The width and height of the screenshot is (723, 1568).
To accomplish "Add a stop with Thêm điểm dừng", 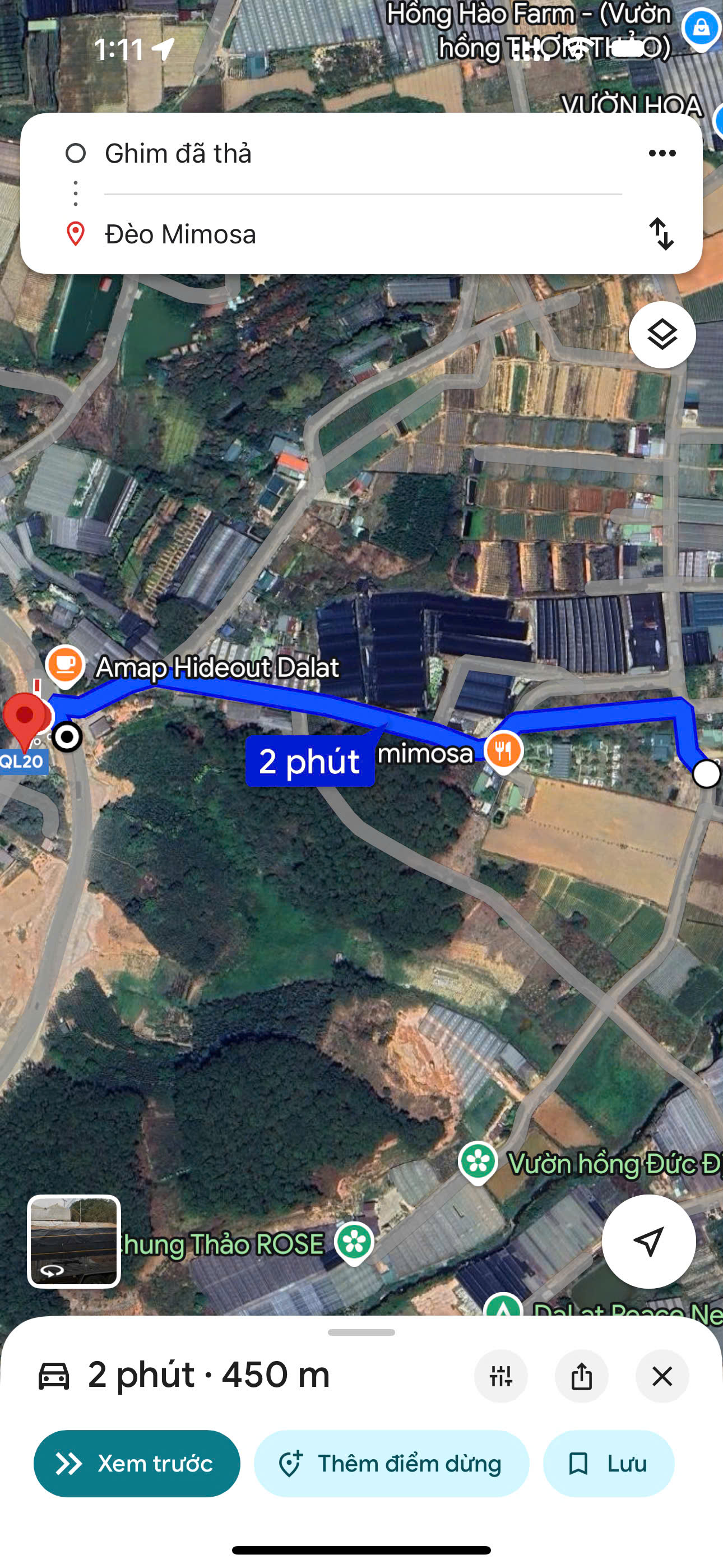I will [391, 1463].
